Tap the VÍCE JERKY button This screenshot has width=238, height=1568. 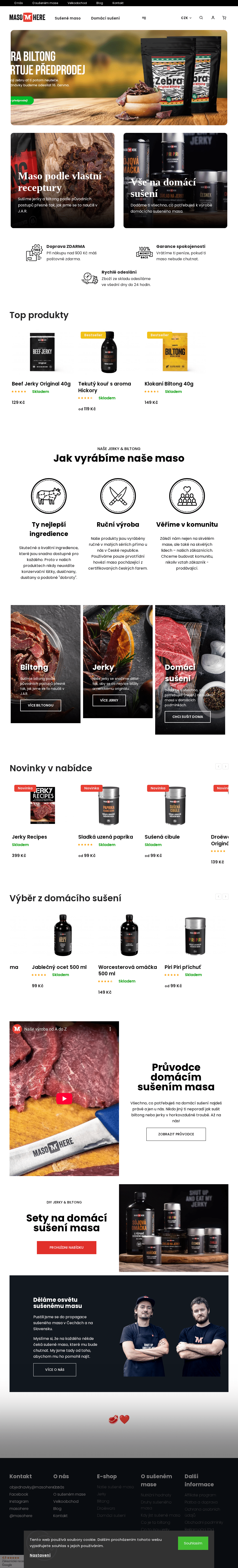click(109, 700)
